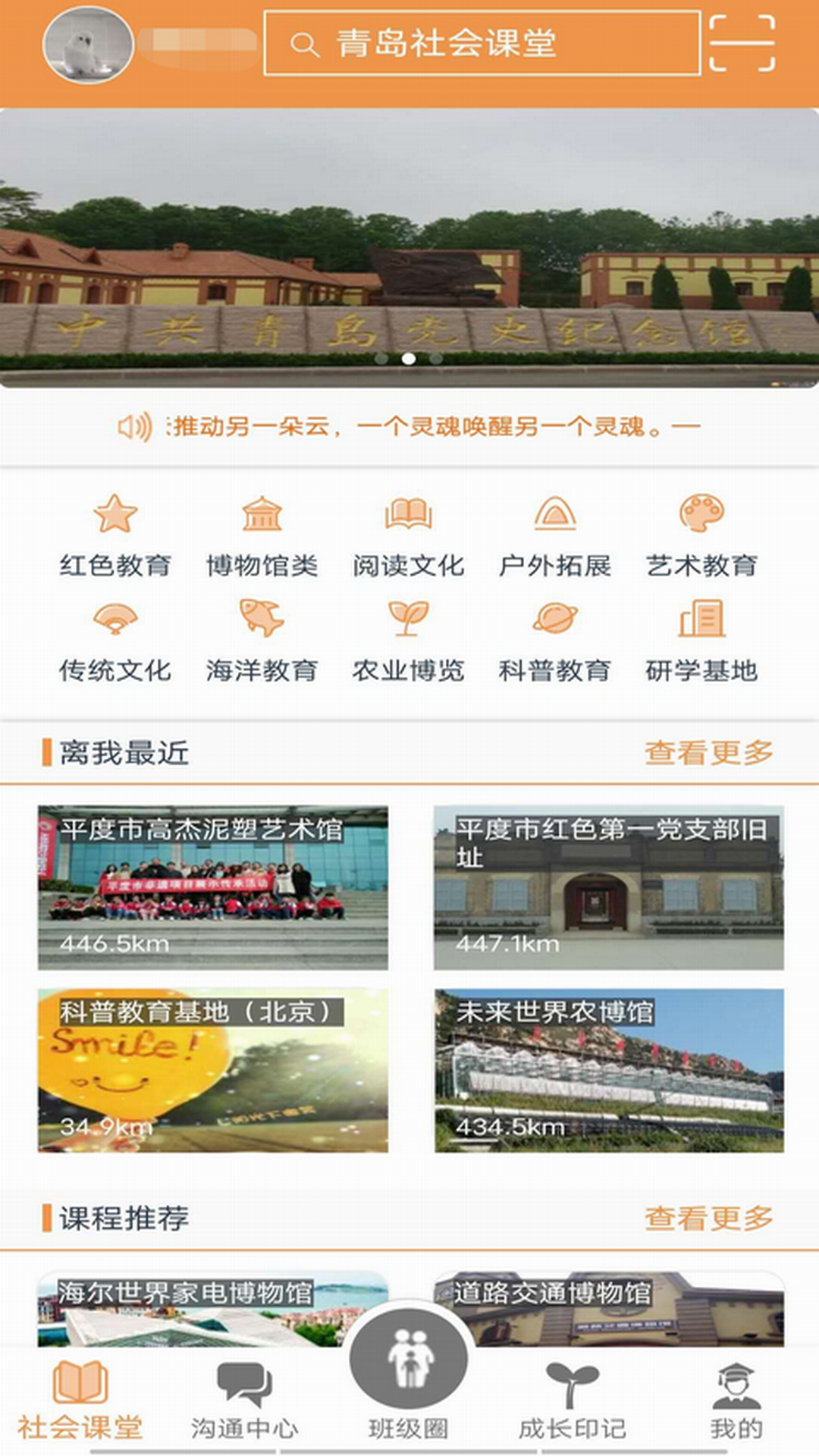Open the profile avatar
The height and width of the screenshot is (1456, 819).
[88, 45]
